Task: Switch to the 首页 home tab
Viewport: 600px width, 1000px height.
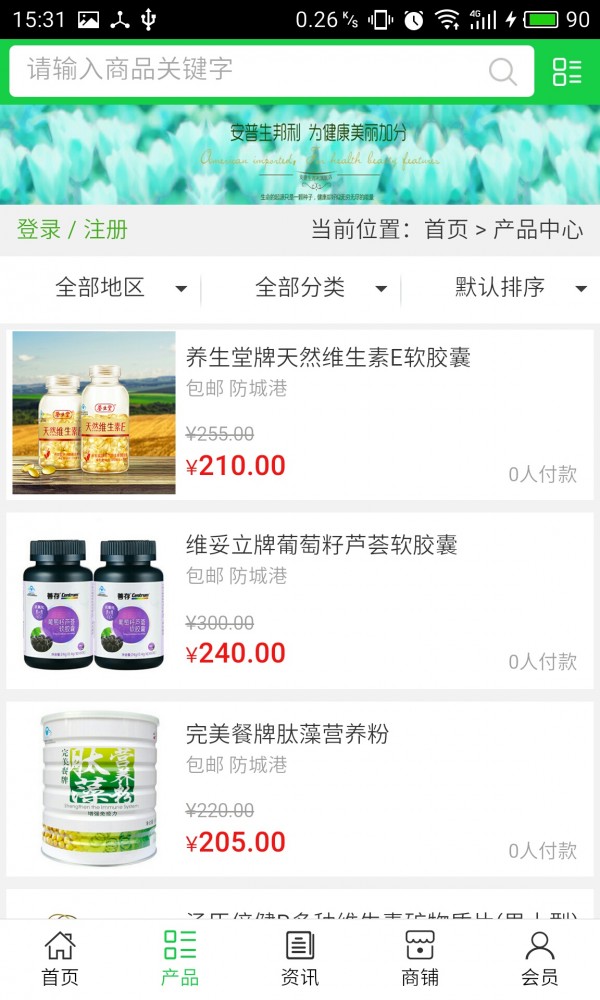Action: [60, 958]
